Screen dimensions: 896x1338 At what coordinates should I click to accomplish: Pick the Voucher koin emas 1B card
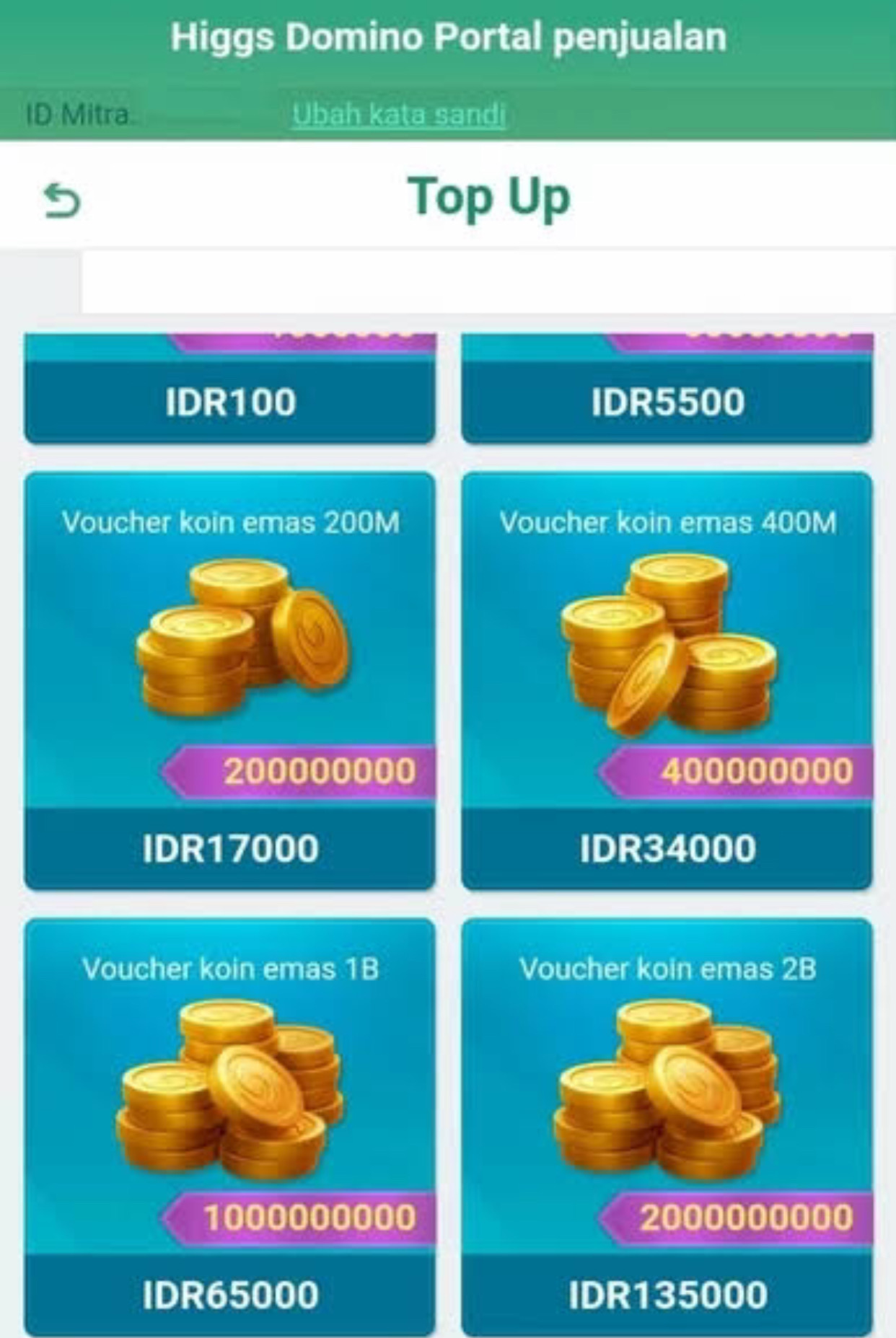tap(229, 1125)
